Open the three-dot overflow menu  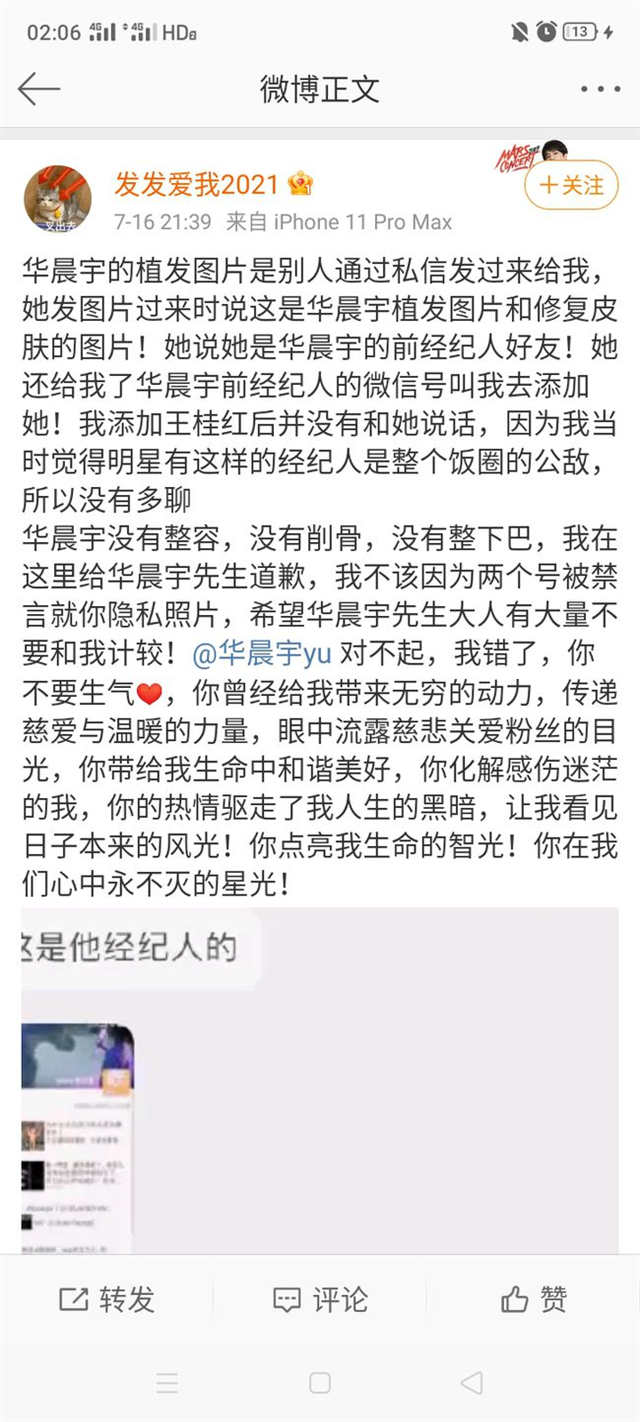(600, 89)
